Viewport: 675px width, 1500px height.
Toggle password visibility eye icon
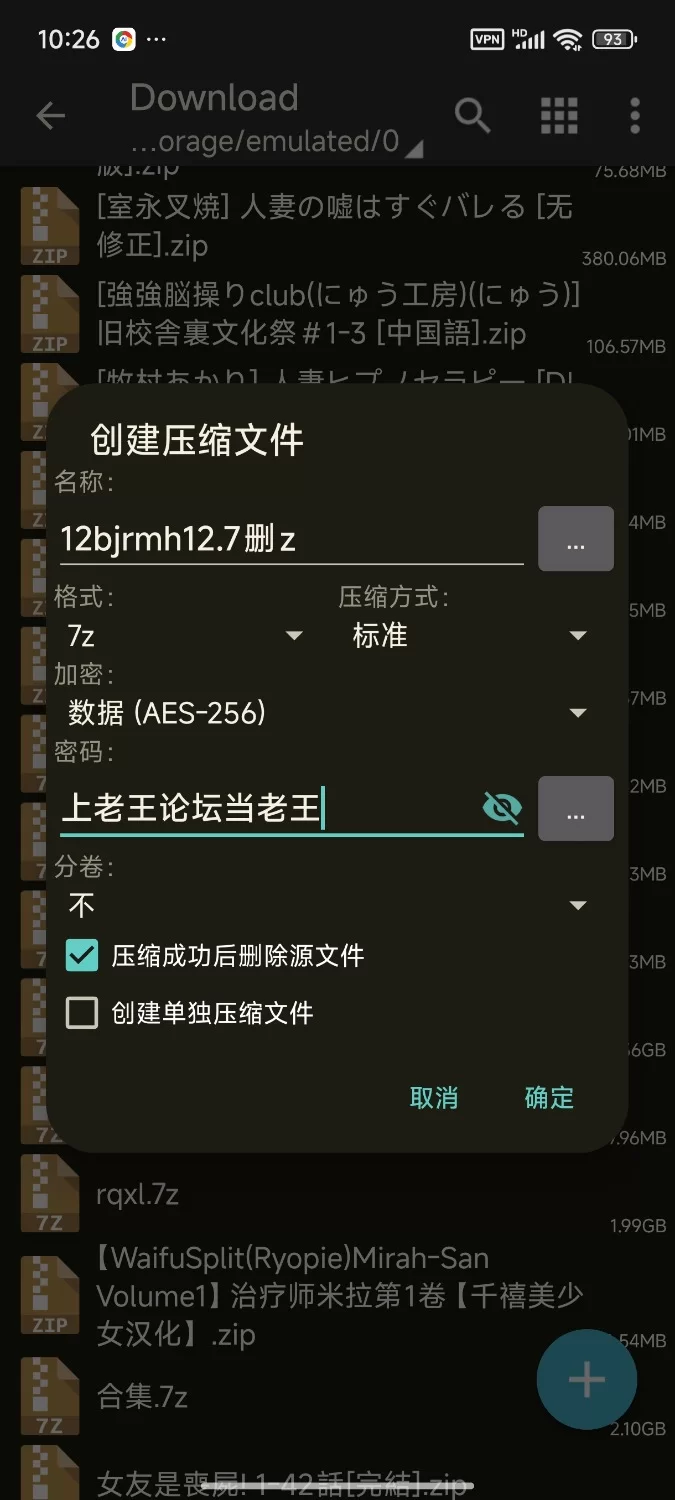(x=502, y=808)
